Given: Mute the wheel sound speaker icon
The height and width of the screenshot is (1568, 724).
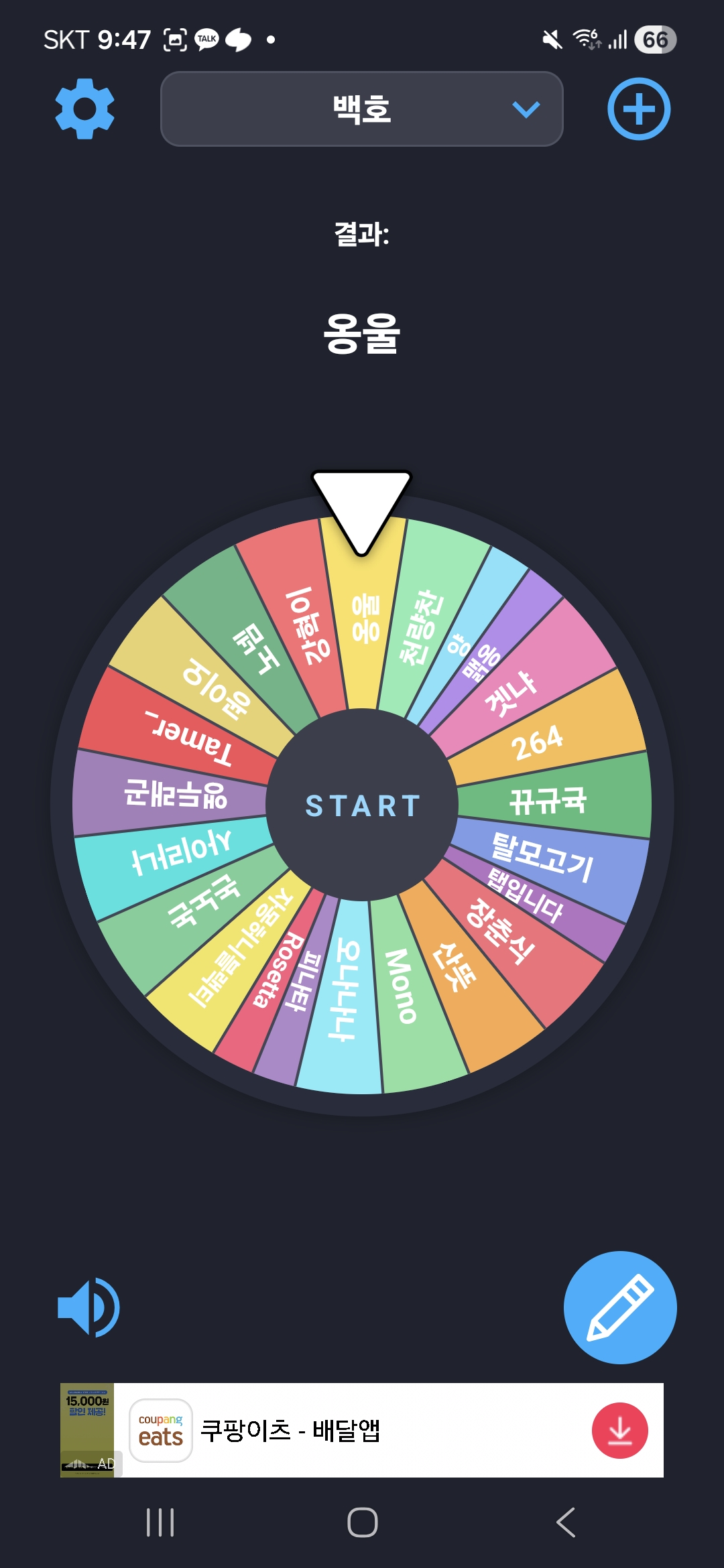Looking at the screenshot, I should pyautogui.click(x=88, y=1307).
